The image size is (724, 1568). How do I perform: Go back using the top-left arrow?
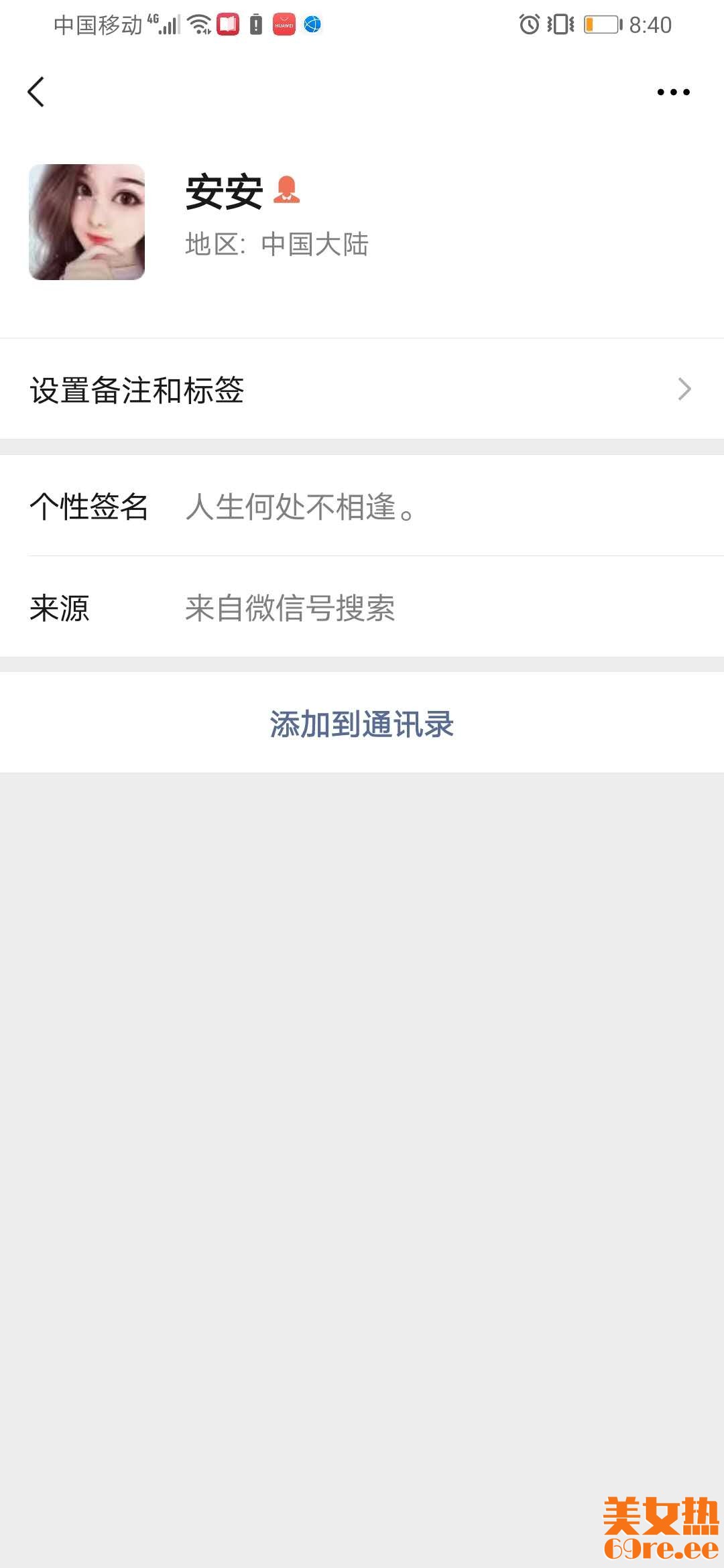coord(36,92)
